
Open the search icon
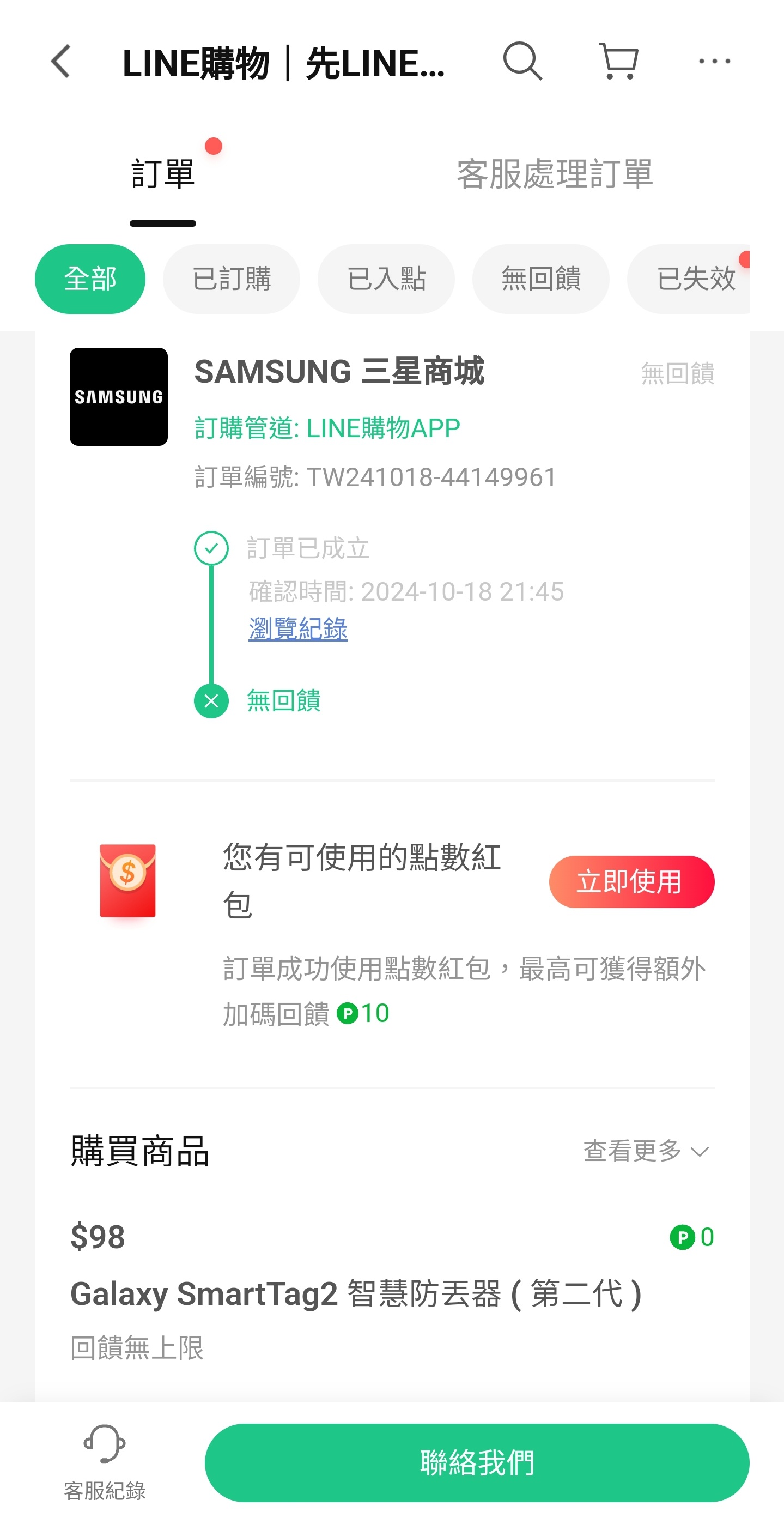[522, 61]
